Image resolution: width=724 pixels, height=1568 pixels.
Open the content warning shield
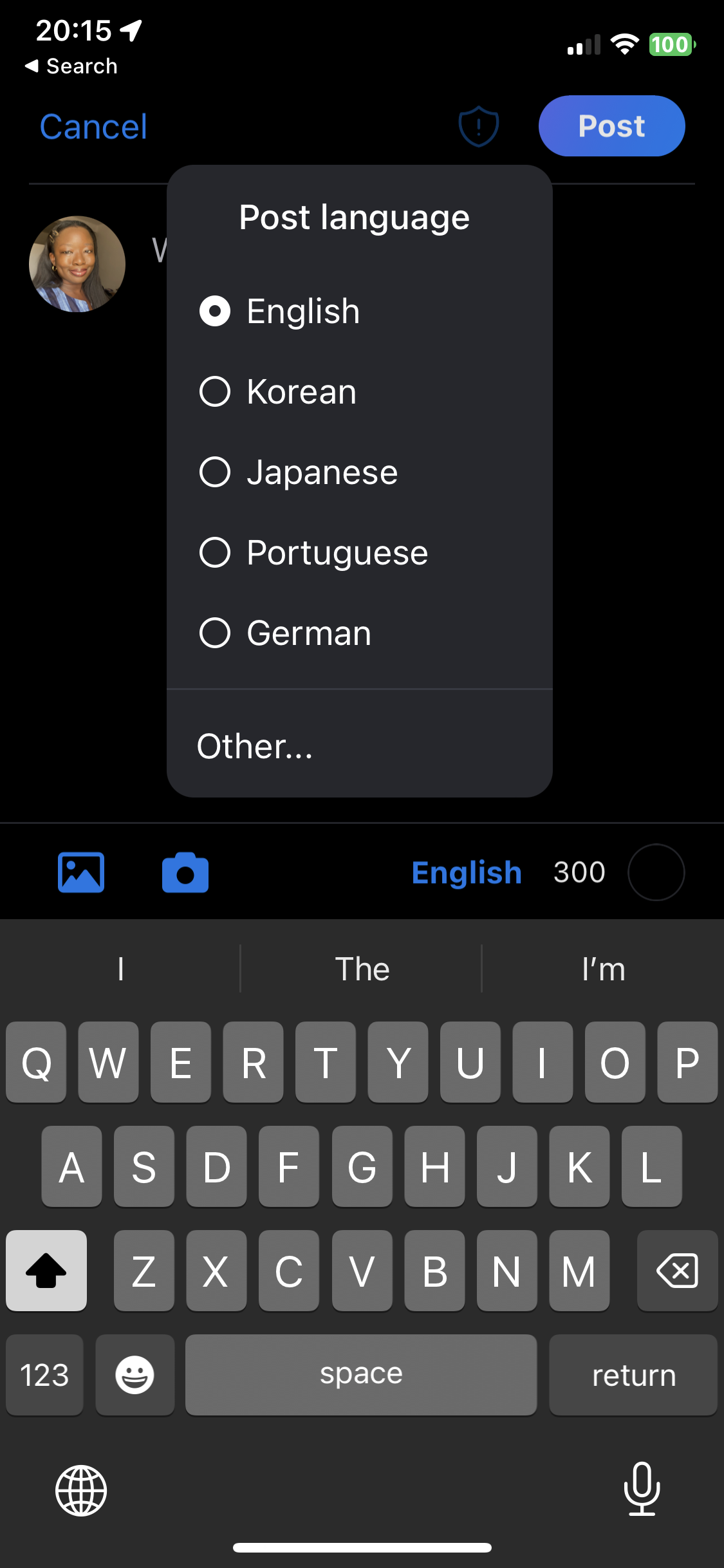[x=478, y=126]
